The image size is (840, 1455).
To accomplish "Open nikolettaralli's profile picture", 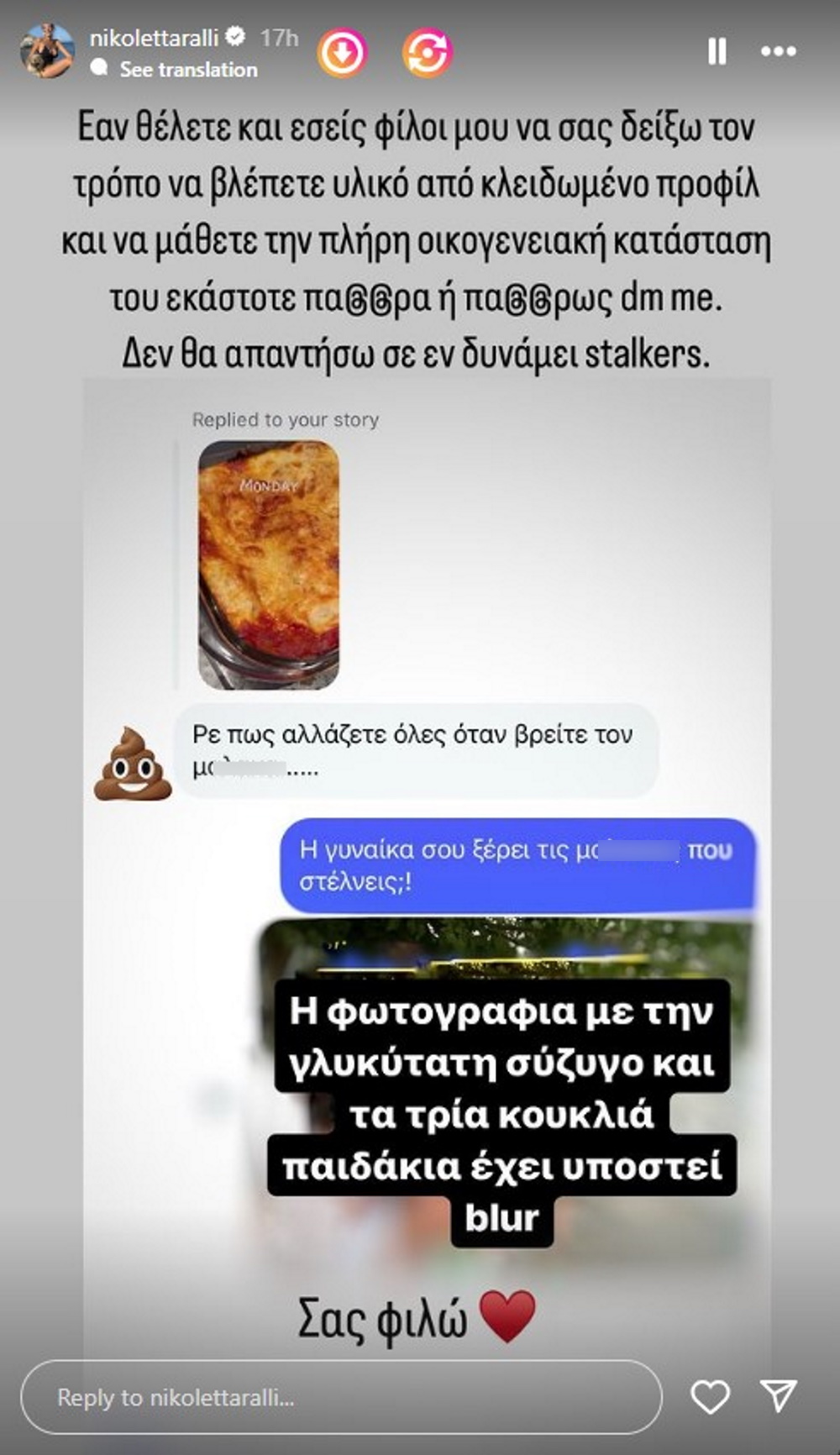I will [48, 51].
